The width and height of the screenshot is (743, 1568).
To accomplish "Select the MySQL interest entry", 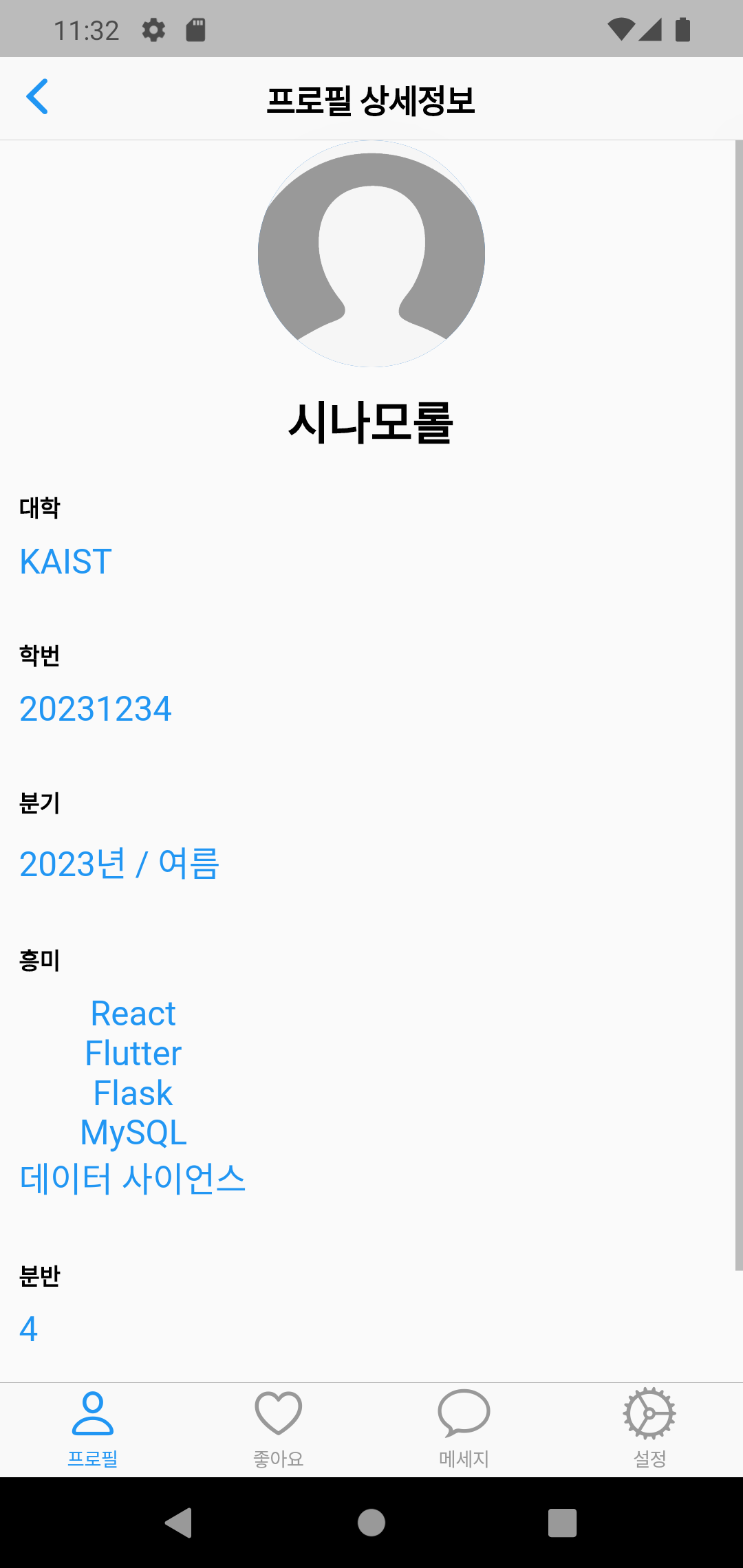I will coord(133,1133).
